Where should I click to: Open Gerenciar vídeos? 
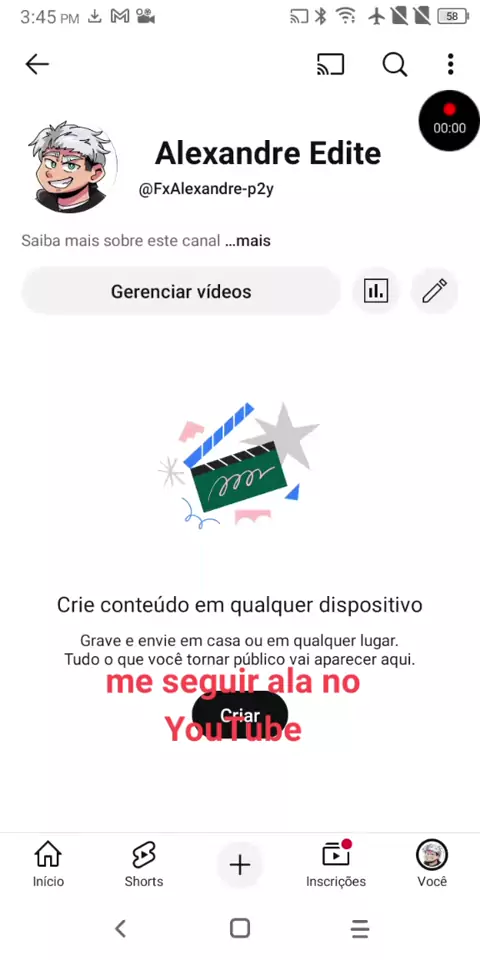tap(181, 291)
